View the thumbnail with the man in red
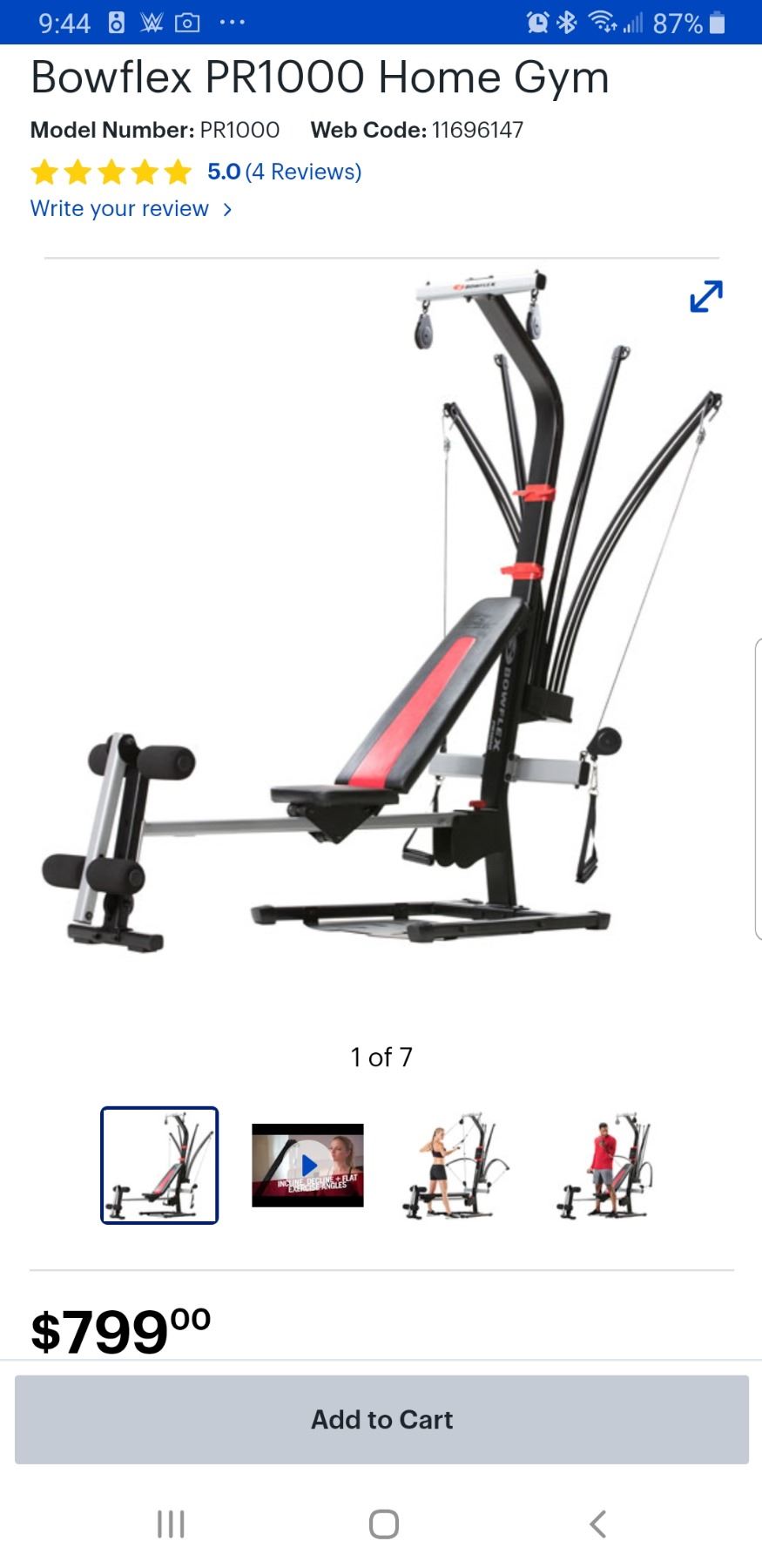 tap(604, 1165)
